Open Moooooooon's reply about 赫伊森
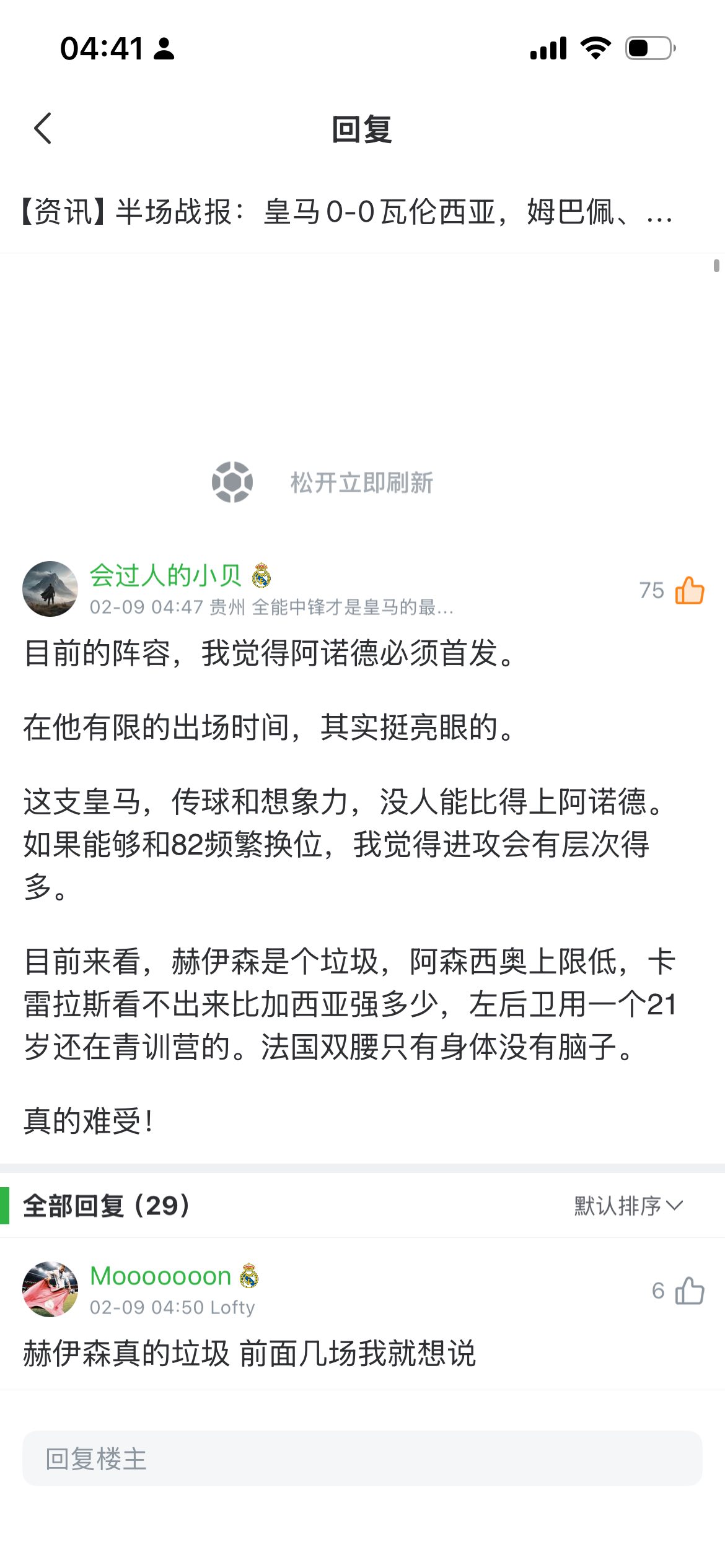Viewport: 725px width, 1568px height. [249, 1354]
